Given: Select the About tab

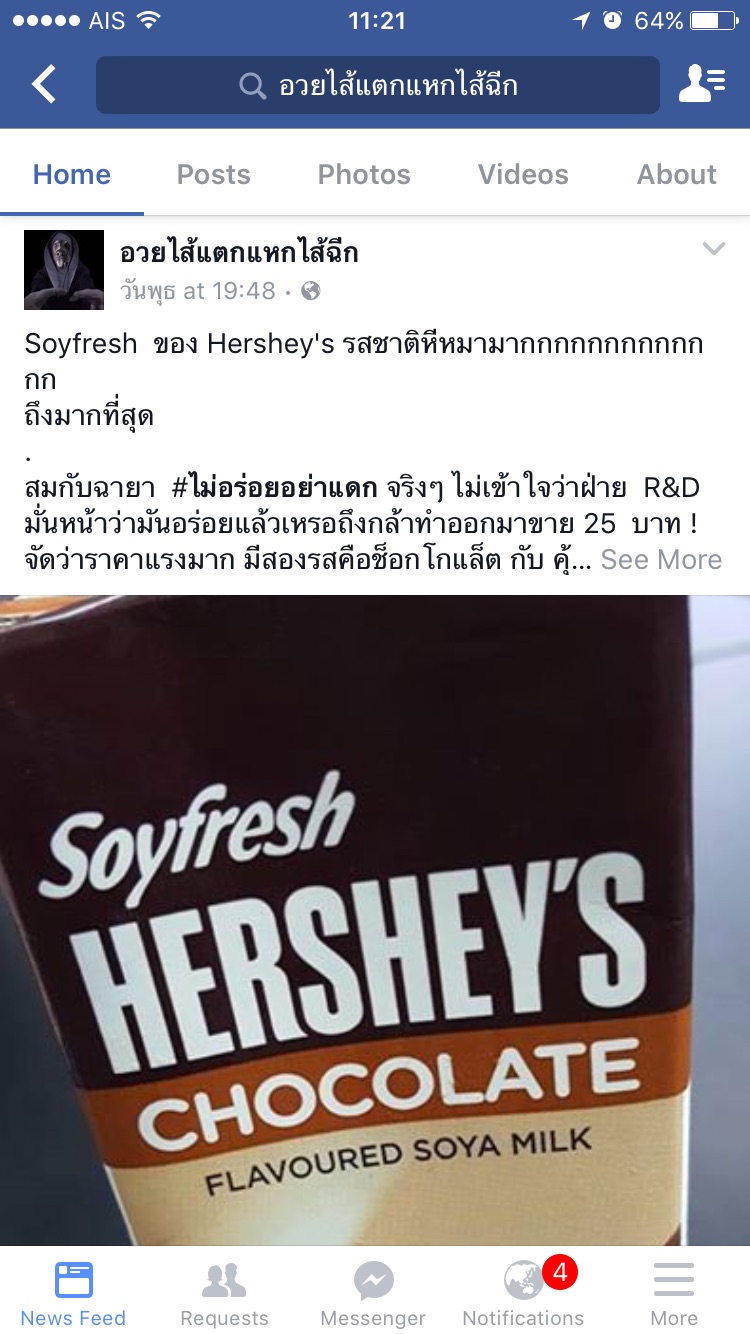Looking at the screenshot, I should click(677, 174).
